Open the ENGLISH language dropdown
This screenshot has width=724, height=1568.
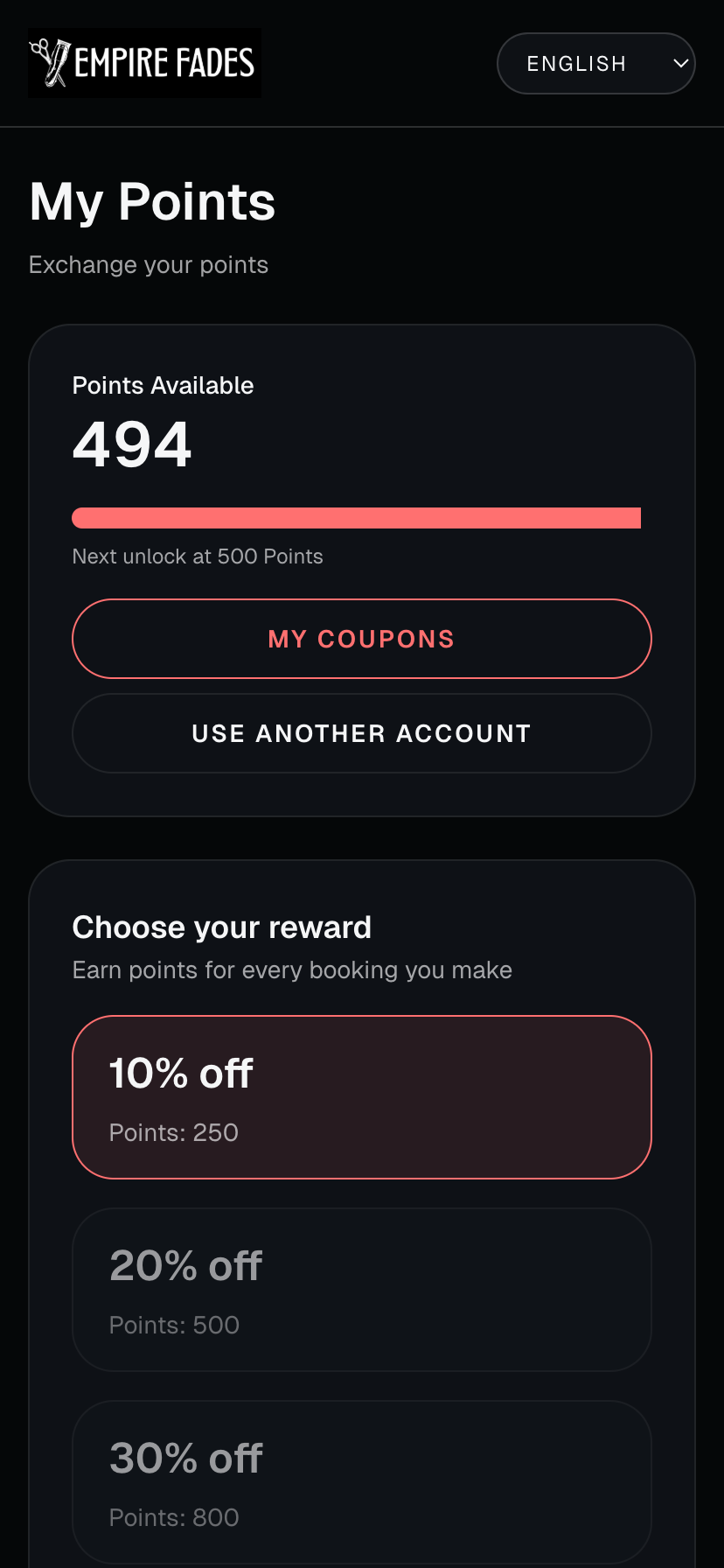(x=595, y=62)
